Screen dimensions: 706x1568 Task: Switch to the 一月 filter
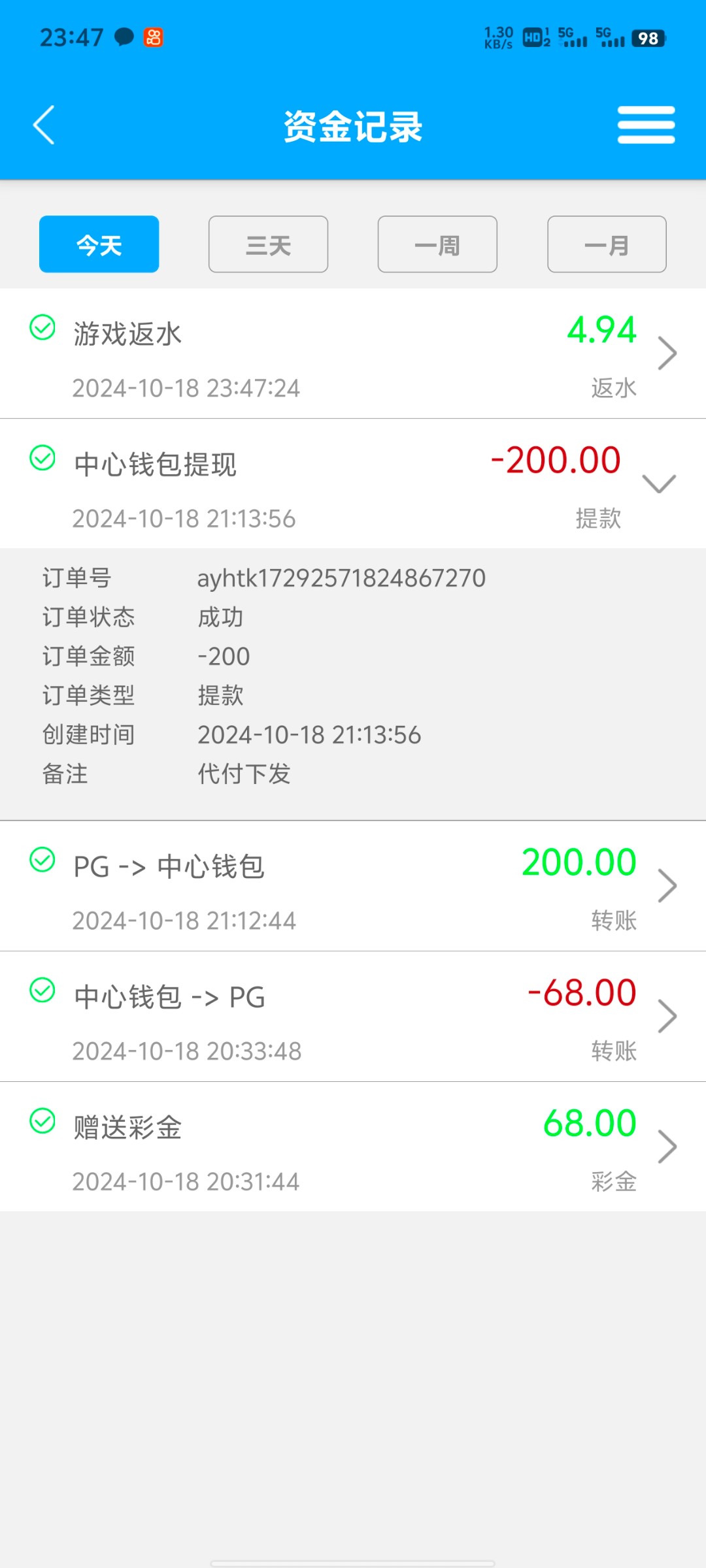coord(607,244)
